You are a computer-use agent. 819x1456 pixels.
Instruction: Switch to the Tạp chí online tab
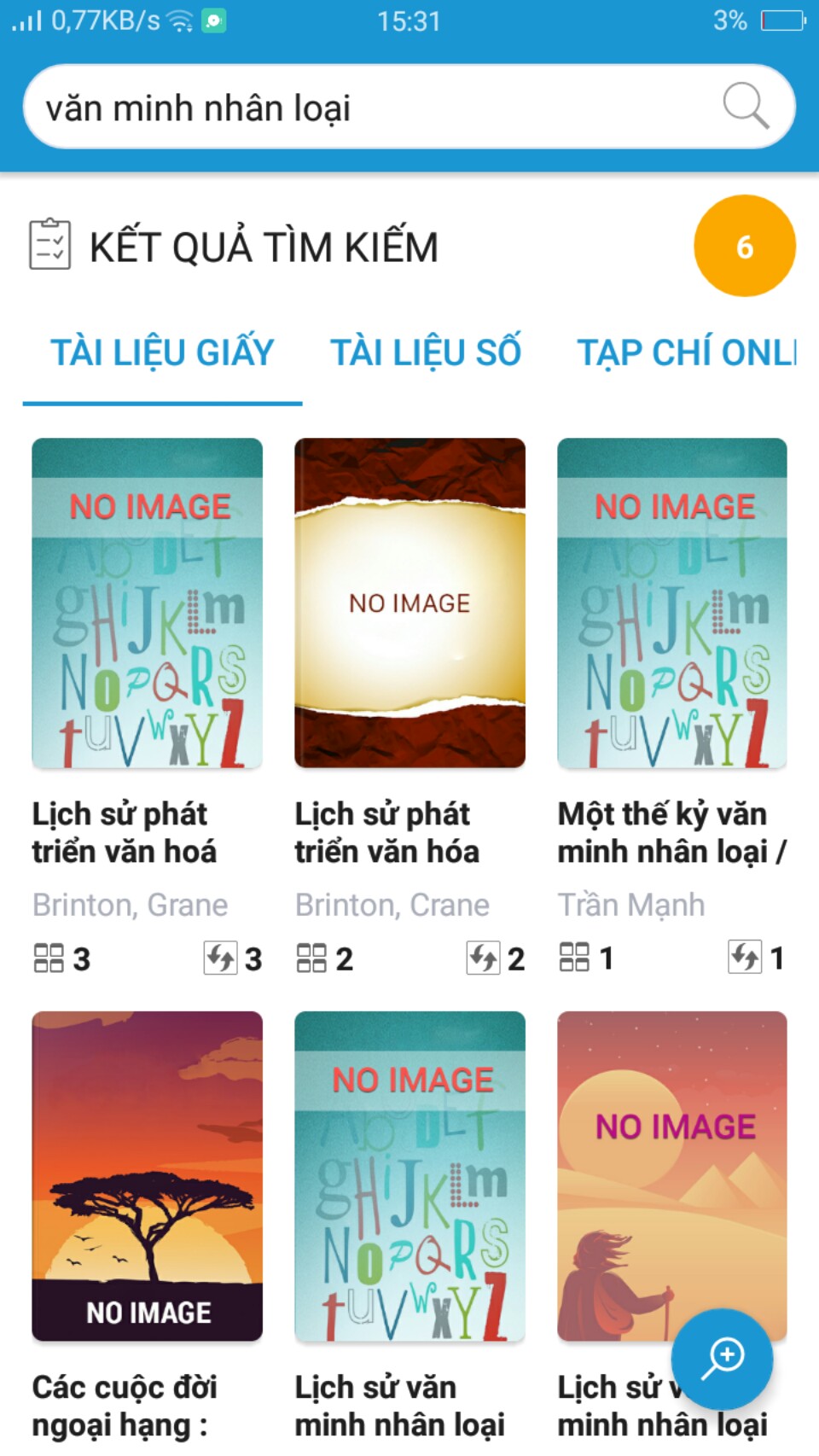(687, 353)
